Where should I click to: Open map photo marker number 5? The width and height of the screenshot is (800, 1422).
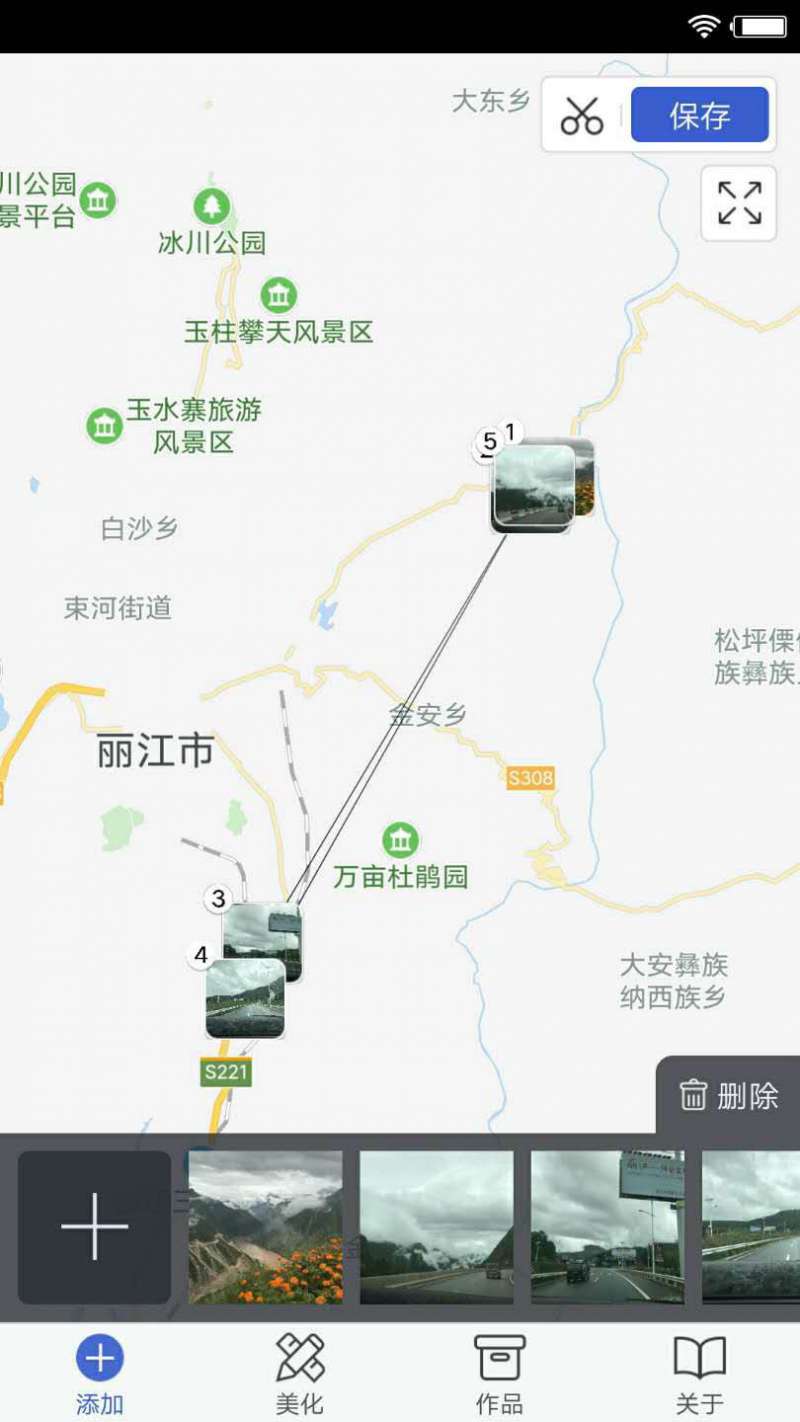(534, 487)
